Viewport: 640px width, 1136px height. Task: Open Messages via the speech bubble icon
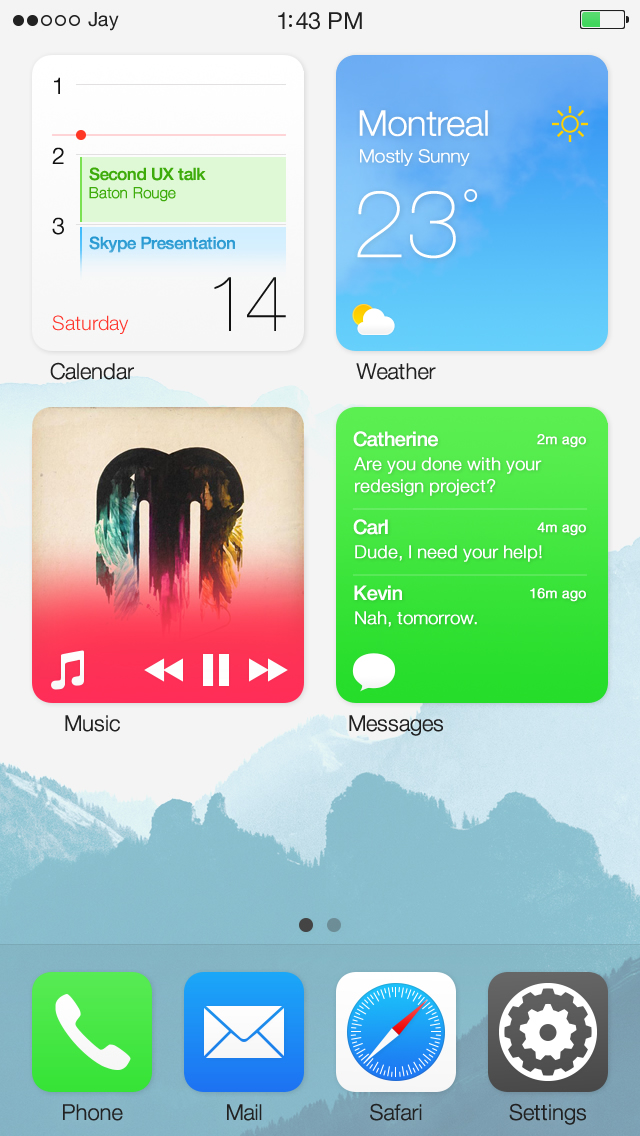tap(374, 672)
